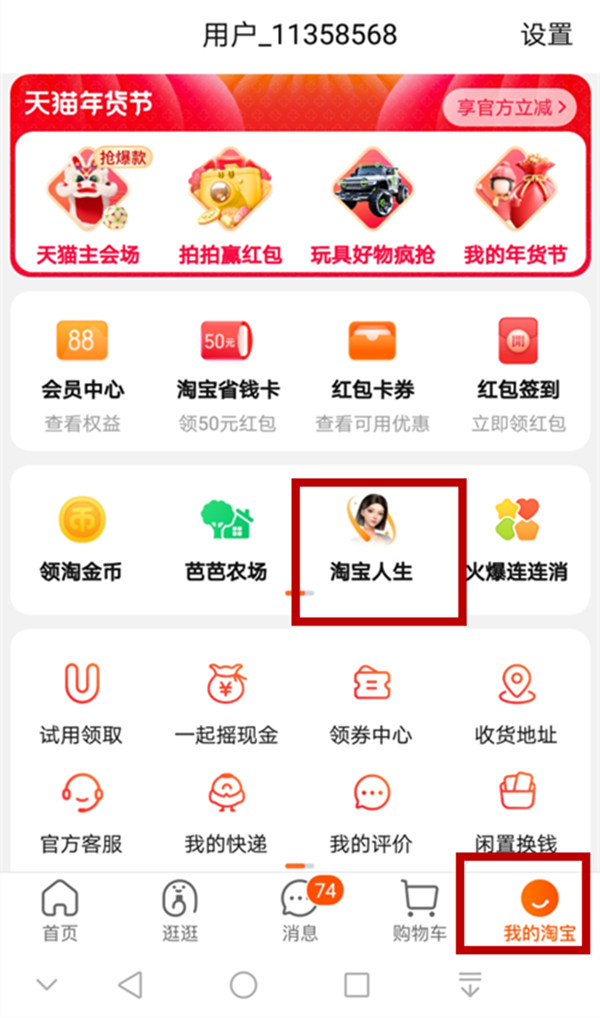Manage 收货地址

(x=516, y=705)
